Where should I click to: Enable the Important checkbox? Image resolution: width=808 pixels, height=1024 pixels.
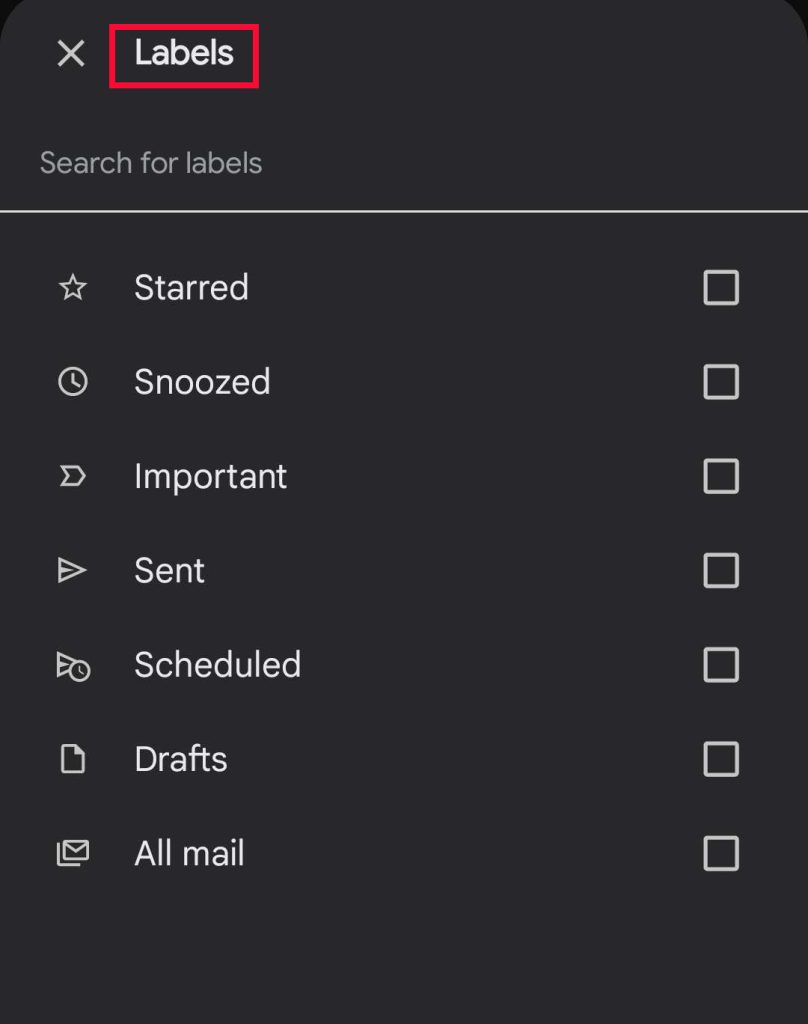click(x=721, y=477)
